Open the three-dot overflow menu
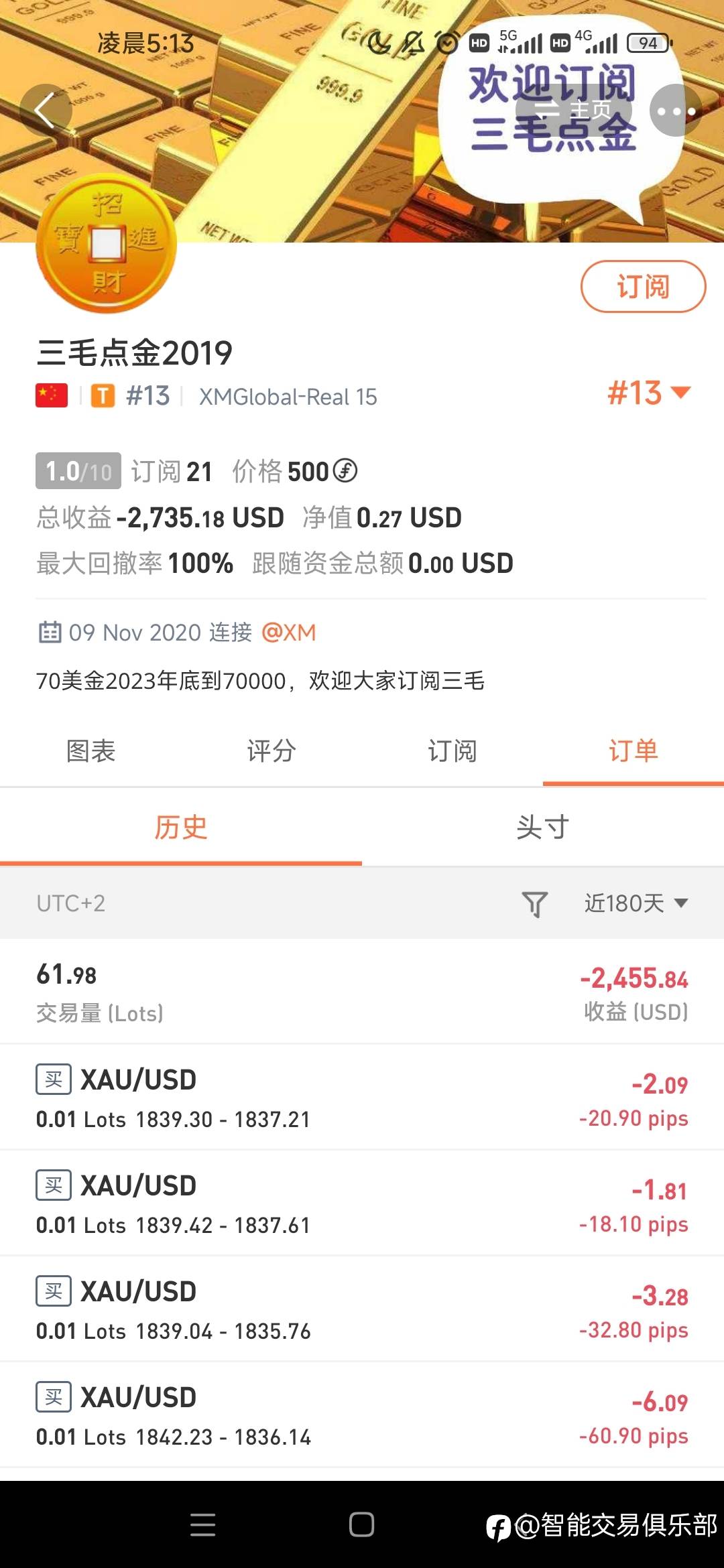The image size is (724, 1568). point(676,111)
